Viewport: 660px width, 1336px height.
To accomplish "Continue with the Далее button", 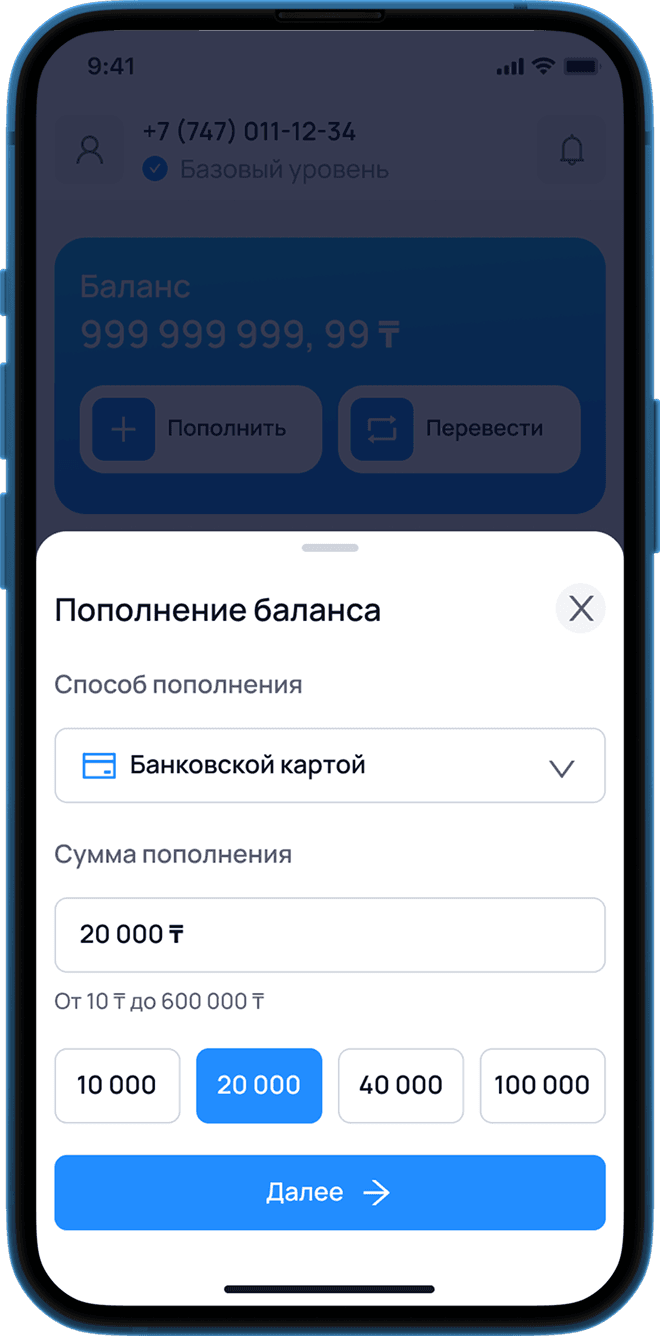I will click(x=330, y=1192).
